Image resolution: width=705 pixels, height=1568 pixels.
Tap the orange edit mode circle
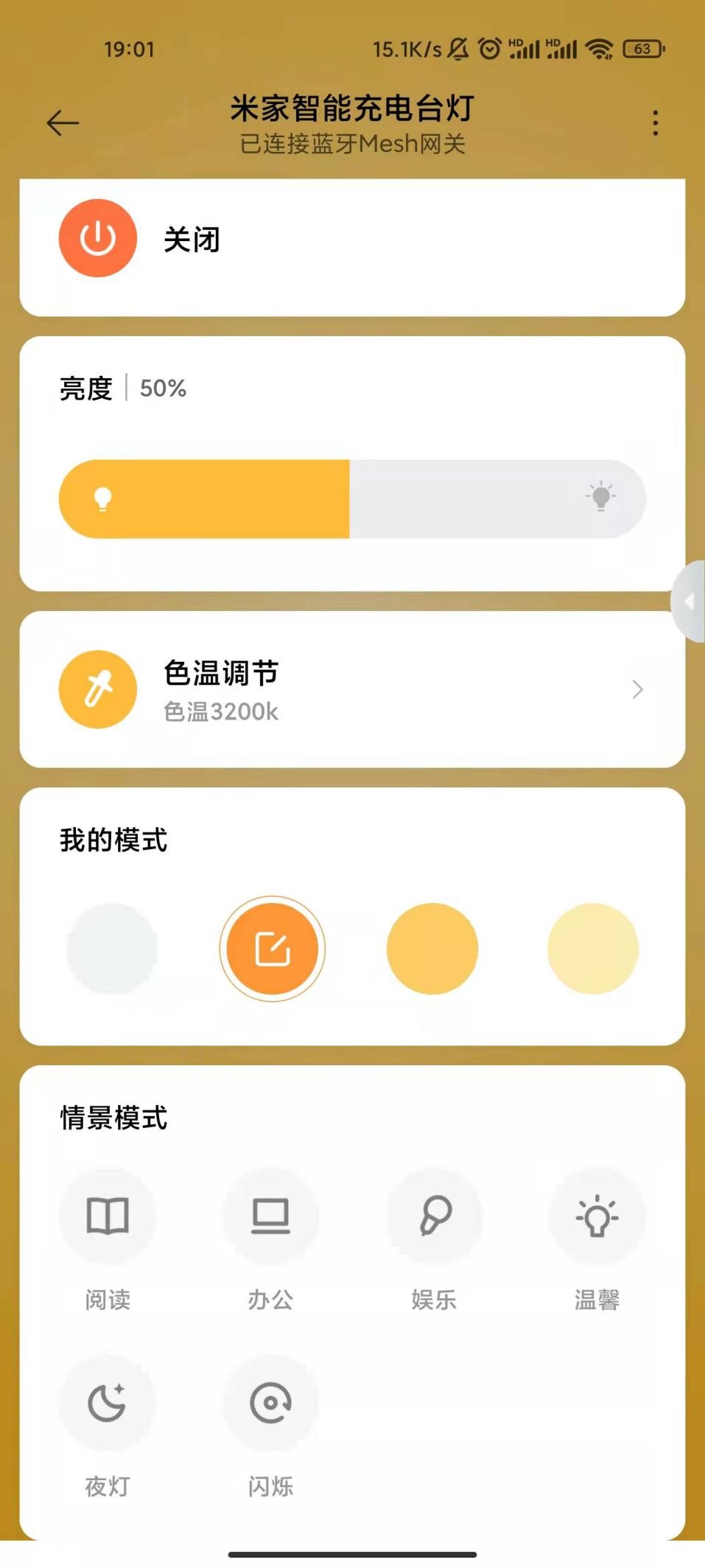272,949
